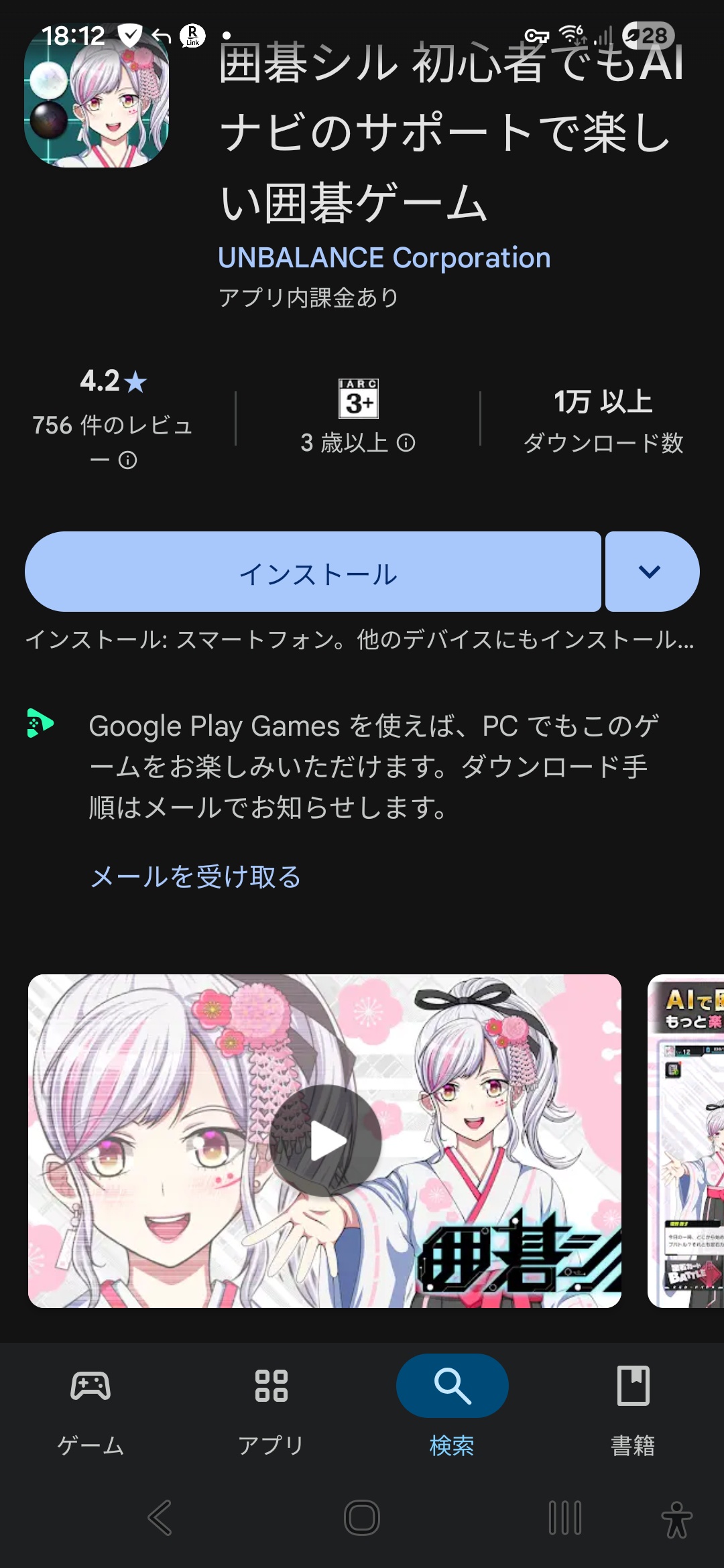Viewport: 724px width, 1568px height.
Task: Play the app preview video
Action: [x=326, y=1140]
